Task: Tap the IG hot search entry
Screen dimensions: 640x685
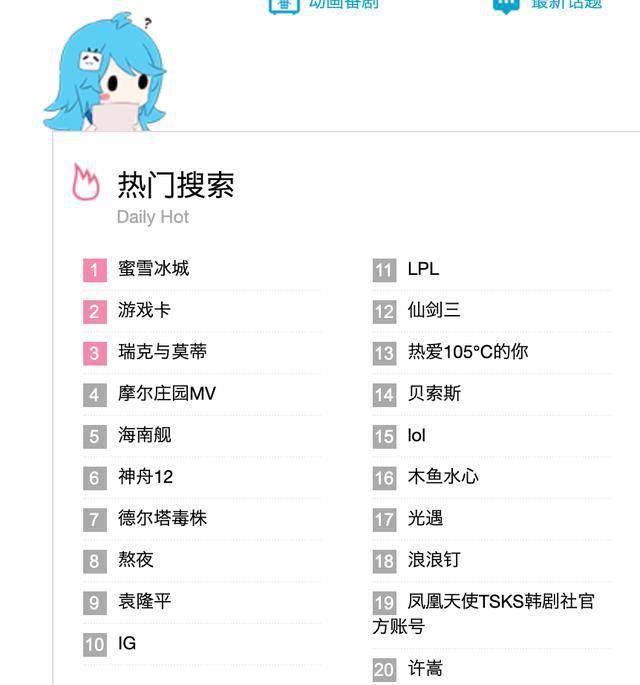Action: [x=127, y=644]
